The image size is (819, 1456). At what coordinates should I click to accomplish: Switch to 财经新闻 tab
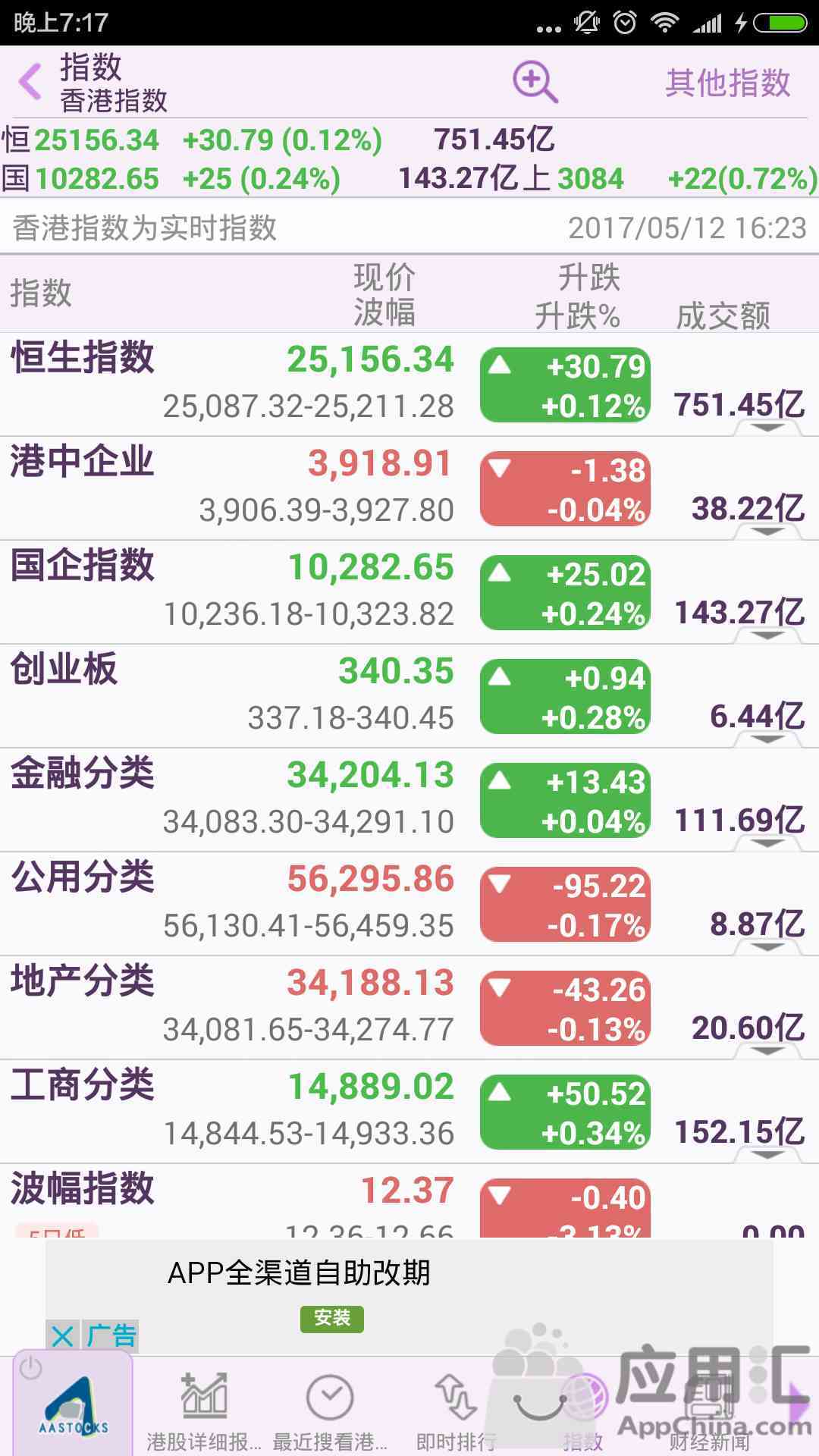pyautogui.click(x=709, y=1410)
